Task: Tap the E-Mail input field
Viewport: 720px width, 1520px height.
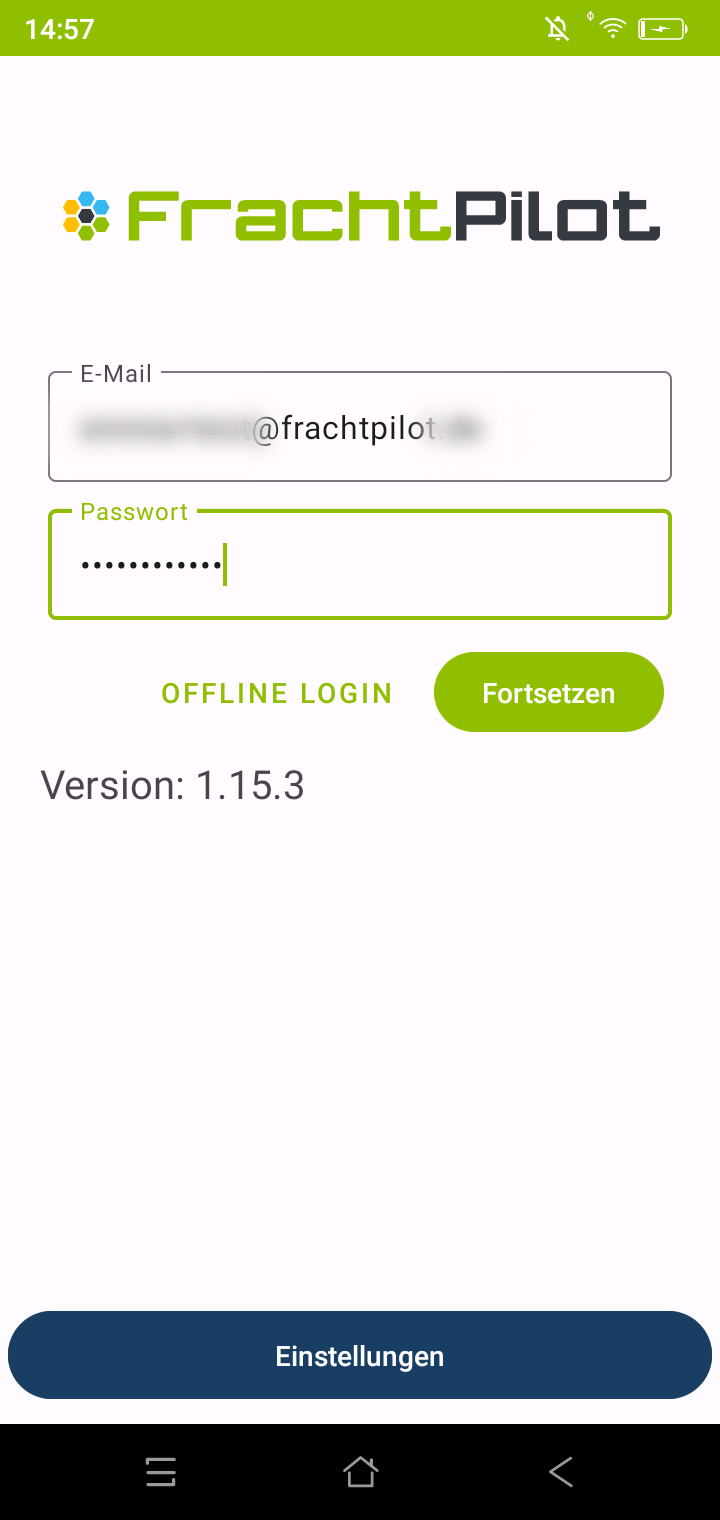Action: coord(359,428)
